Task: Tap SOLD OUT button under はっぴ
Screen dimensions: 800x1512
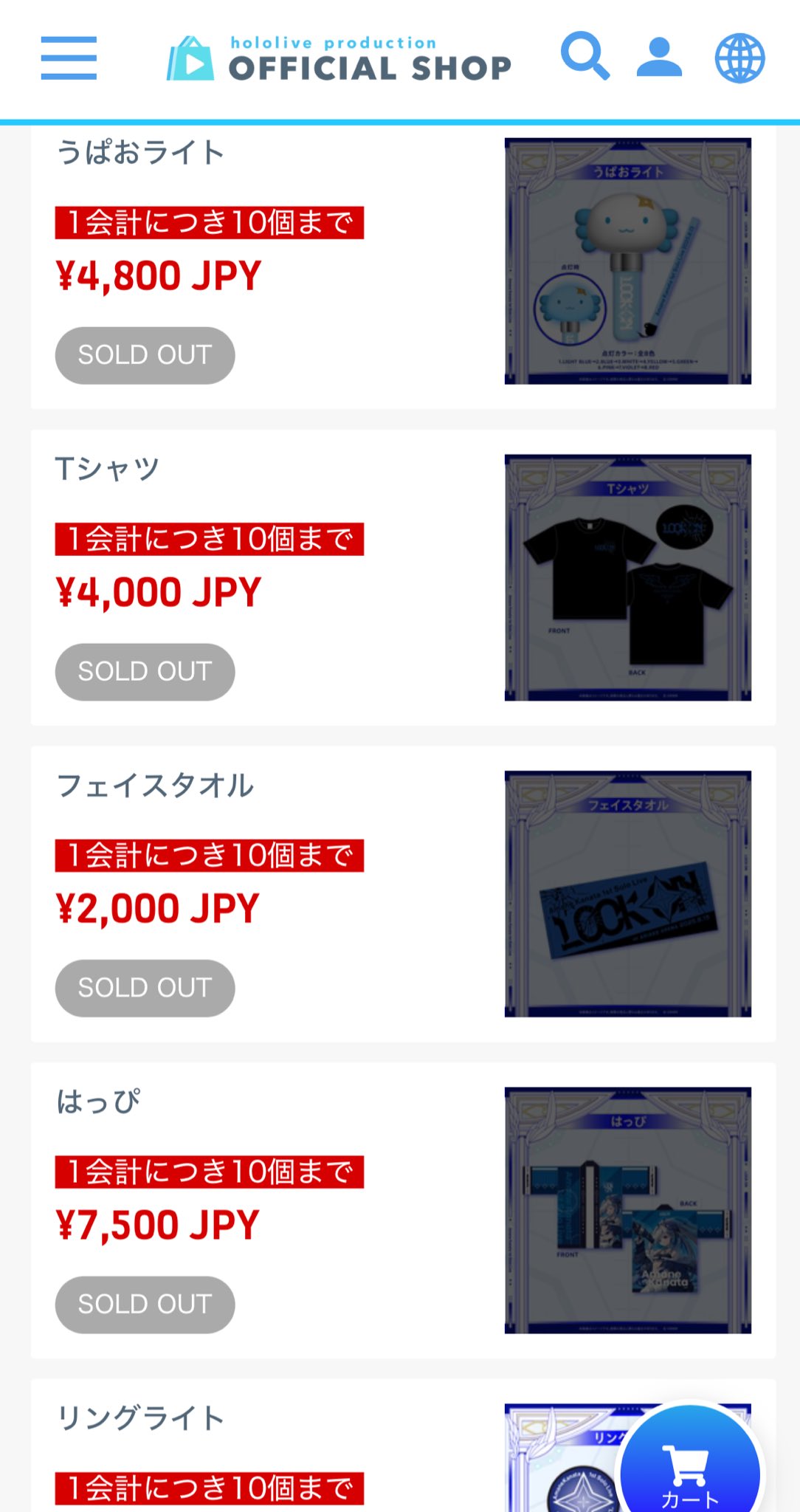Action: [145, 1305]
